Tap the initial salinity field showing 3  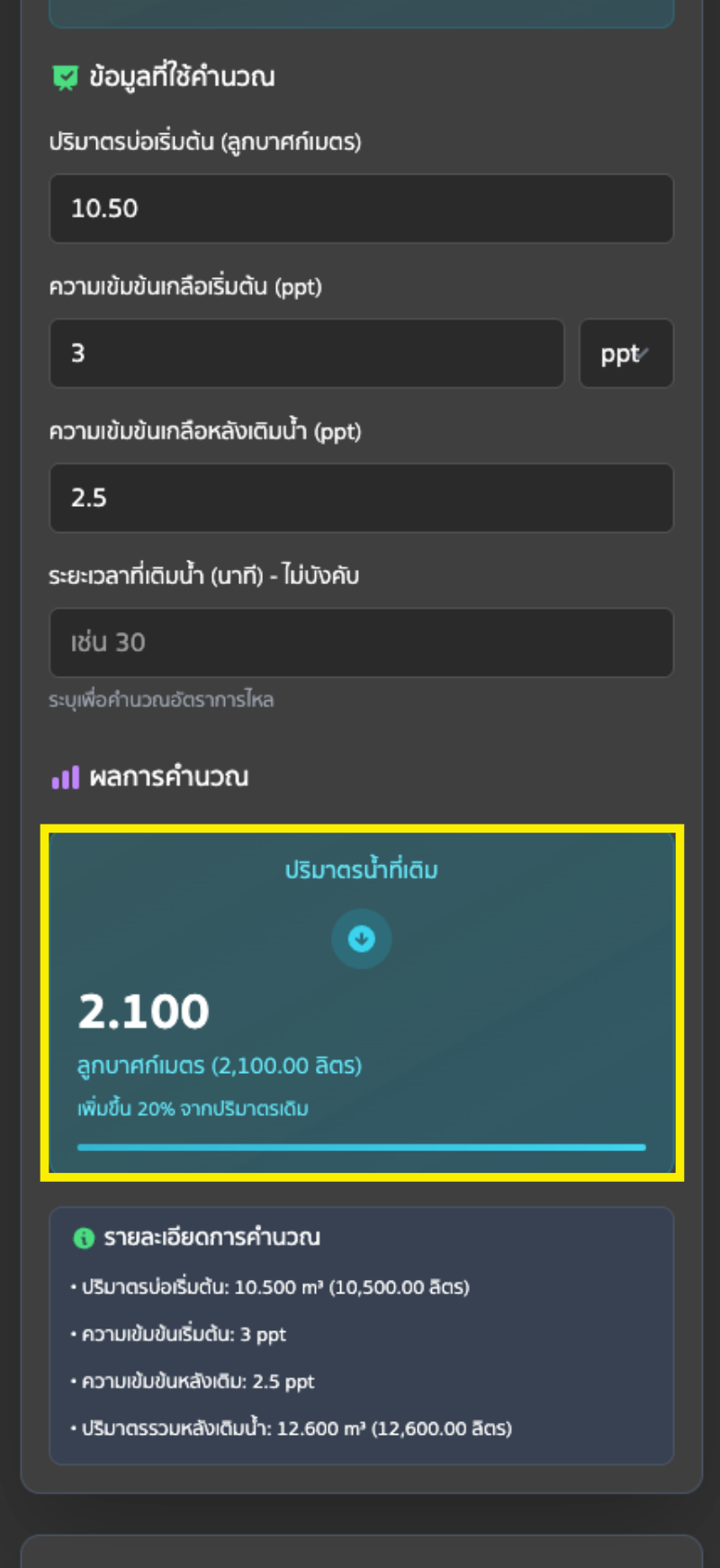(x=306, y=354)
